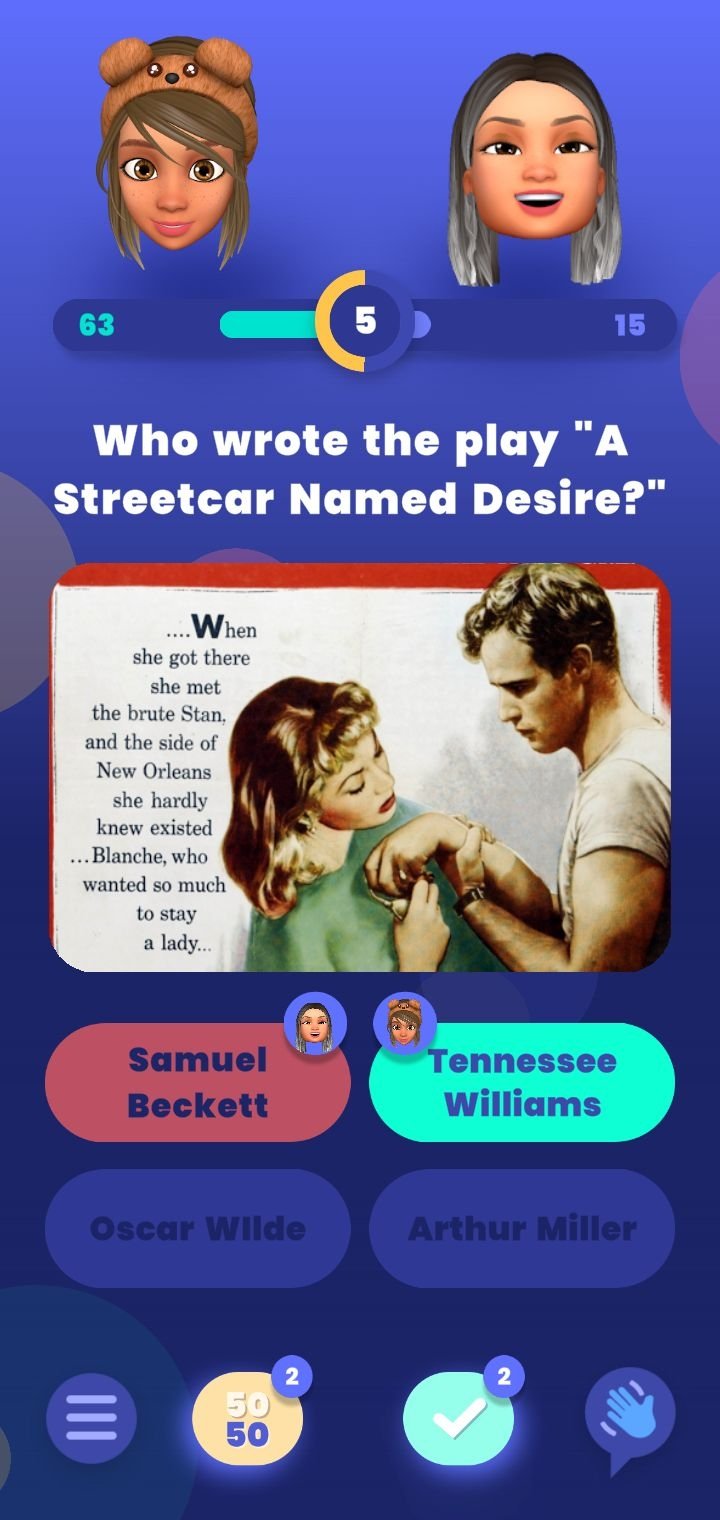
Task: Pick Oscar Wilde as the answer
Action: click(x=198, y=1228)
